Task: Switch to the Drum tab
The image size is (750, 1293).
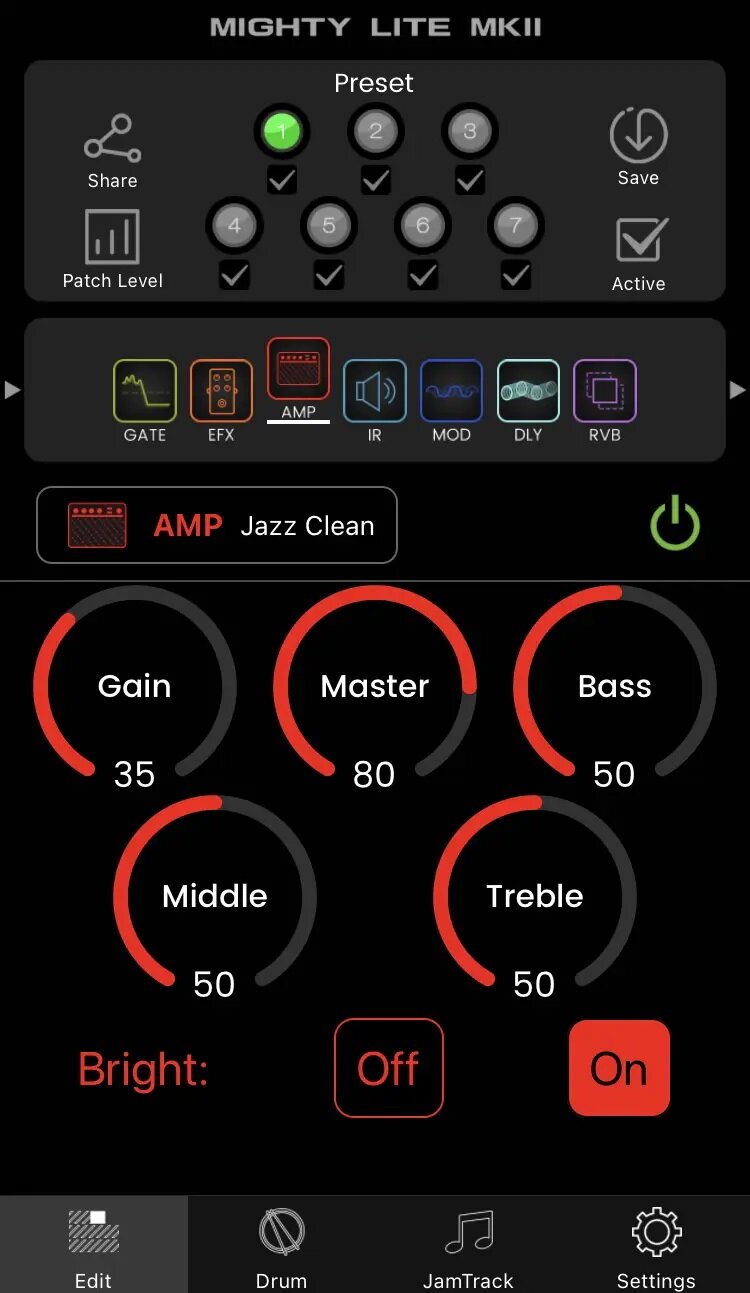Action: (x=282, y=1246)
